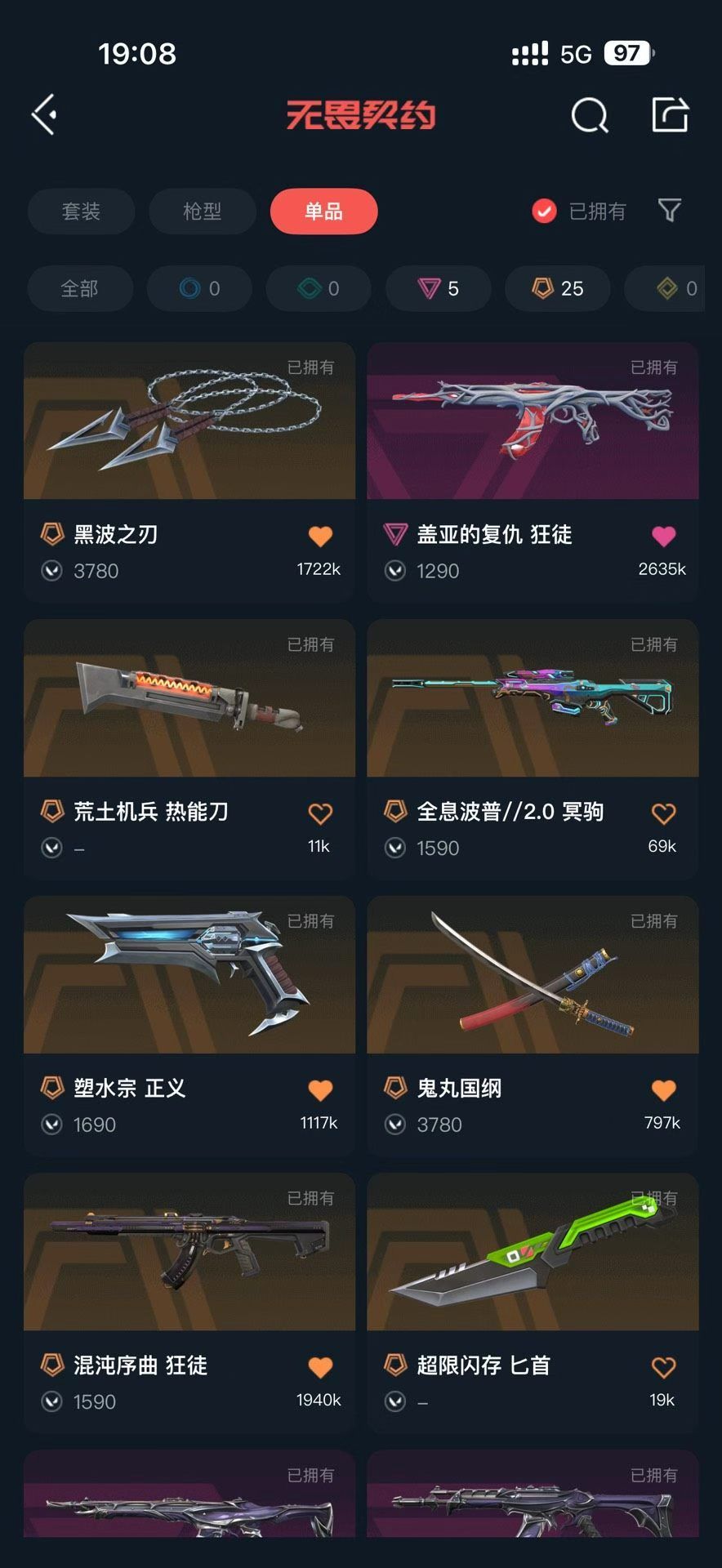The height and width of the screenshot is (1568, 722).
Task: Switch to the 套装 tab
Action: point(81,212)
